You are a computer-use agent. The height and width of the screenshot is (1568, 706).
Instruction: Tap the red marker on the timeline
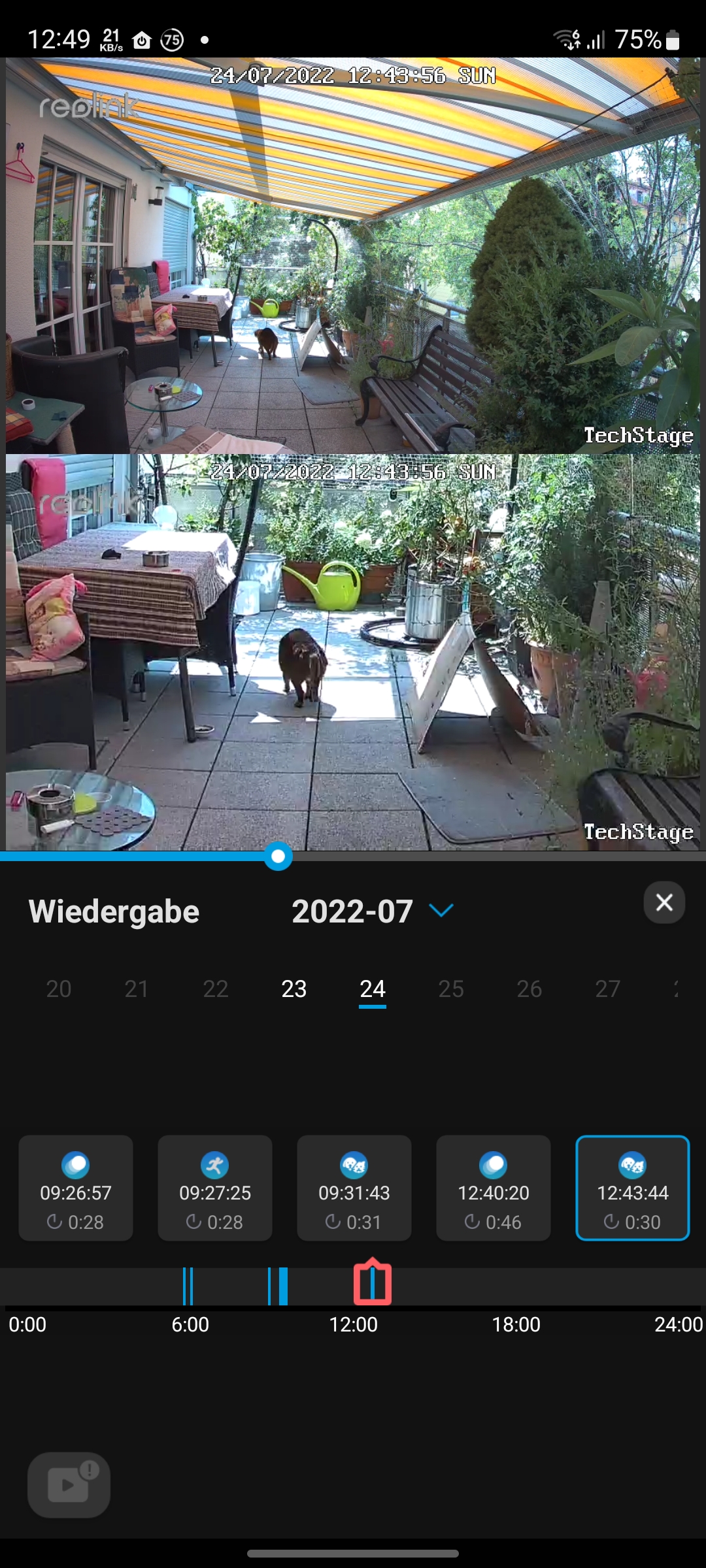pyautogui.click(x=372, y=1283)
